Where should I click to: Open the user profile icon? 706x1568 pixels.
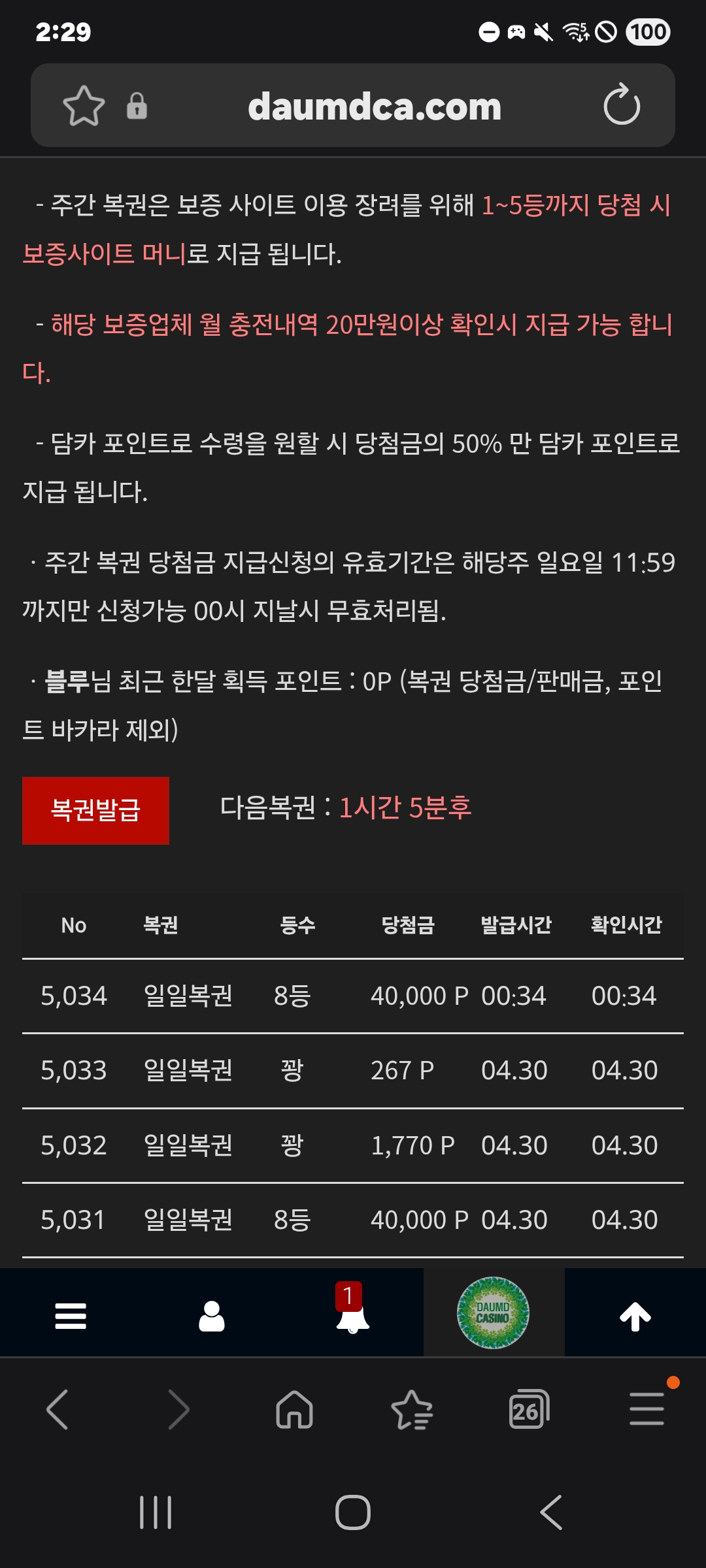click(x=211, y=1316)
